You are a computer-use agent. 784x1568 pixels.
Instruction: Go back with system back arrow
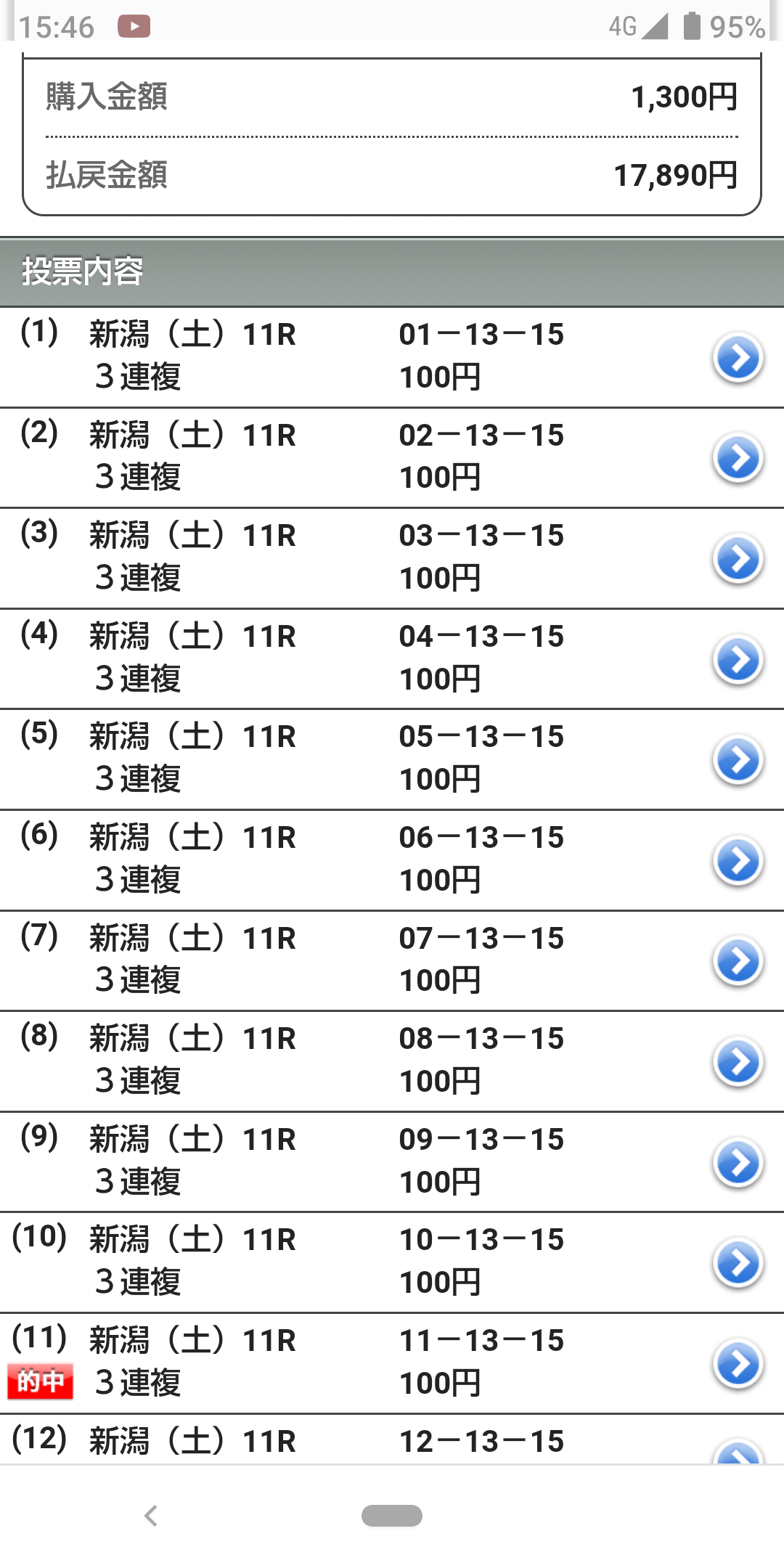point(151,1516)
